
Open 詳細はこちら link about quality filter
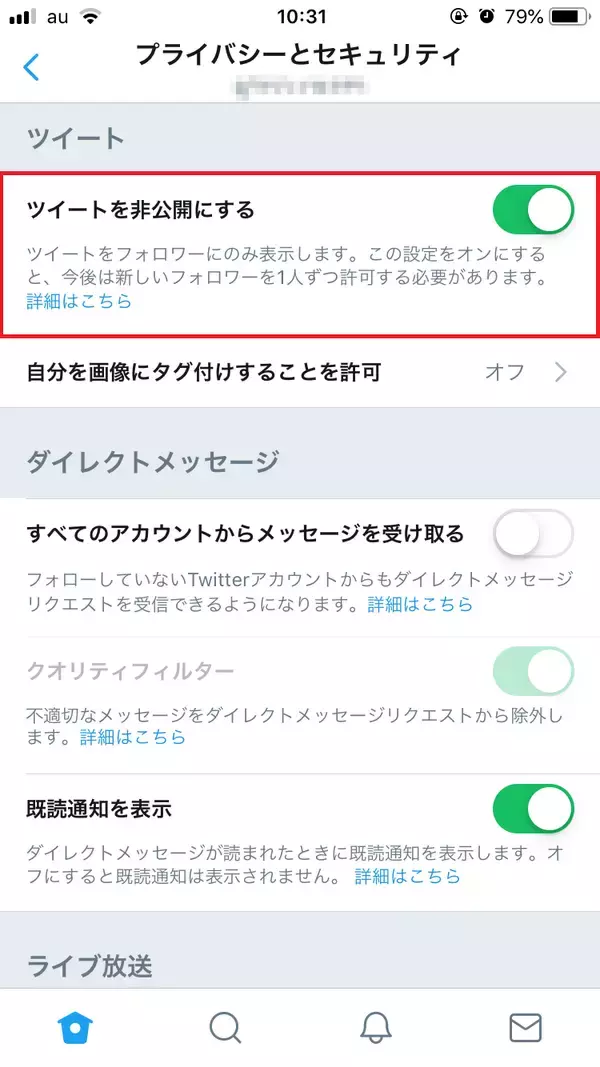click(x=133, y=738)
